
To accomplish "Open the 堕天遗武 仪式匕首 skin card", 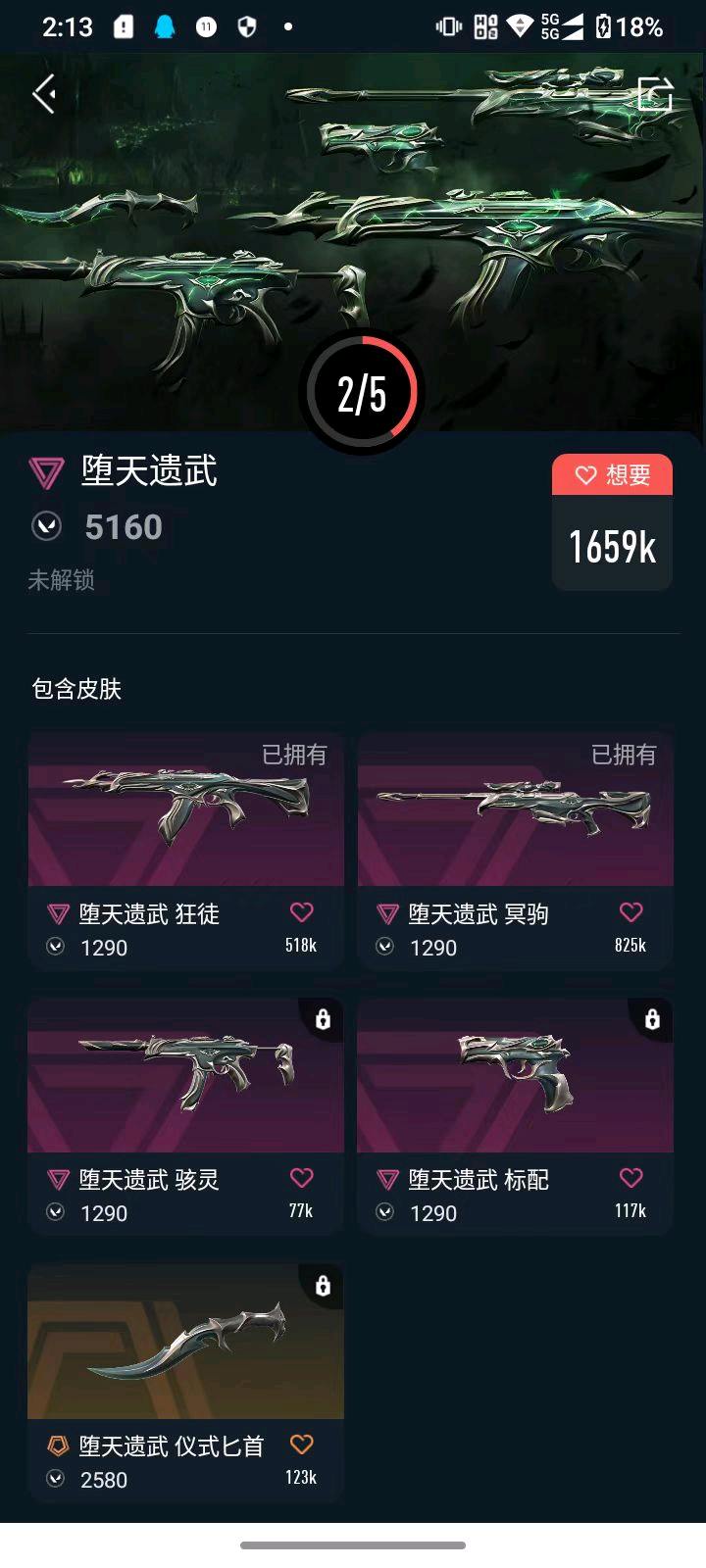I will (x=185, y=1383).
